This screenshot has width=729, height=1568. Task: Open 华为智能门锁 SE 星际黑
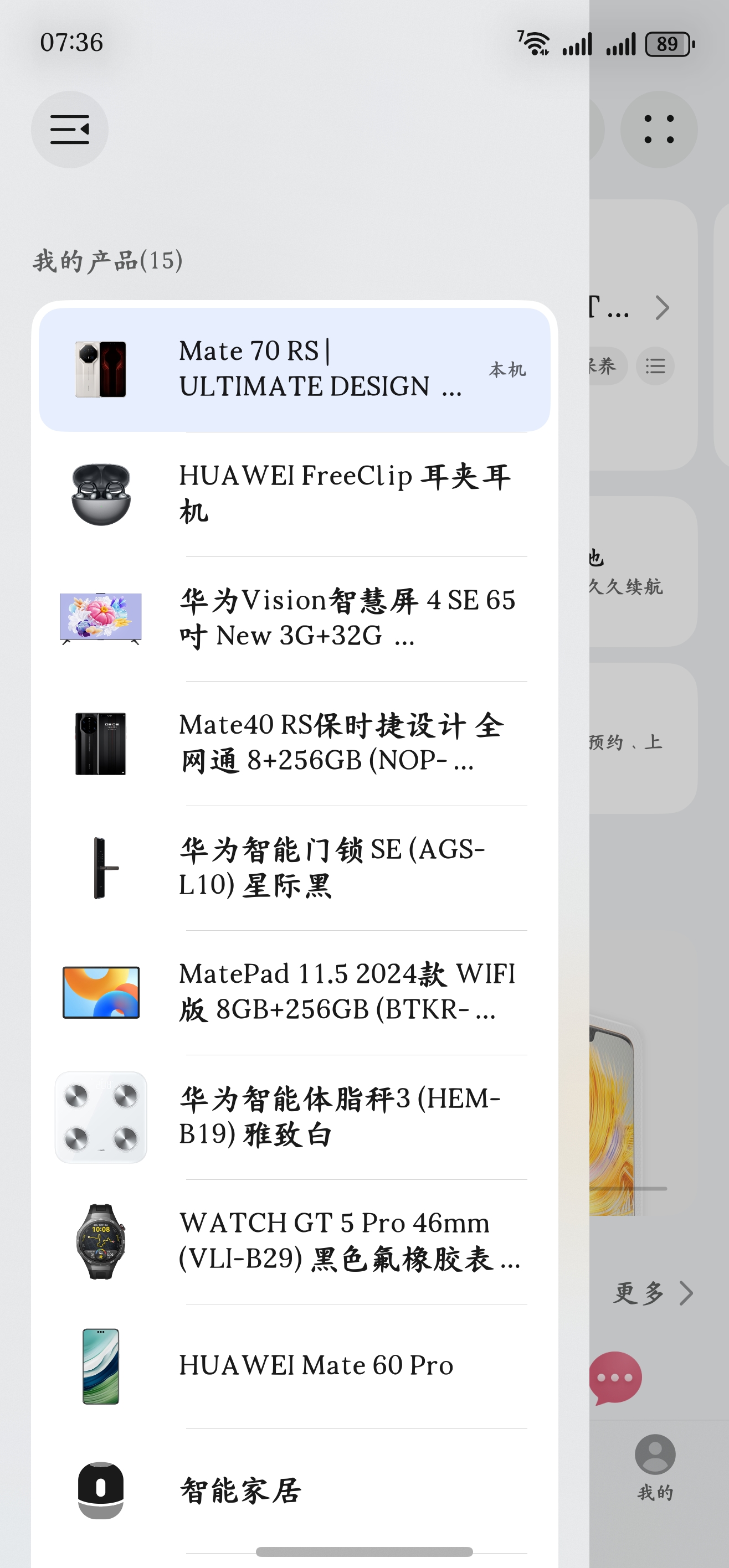click(x=295, y=868)
